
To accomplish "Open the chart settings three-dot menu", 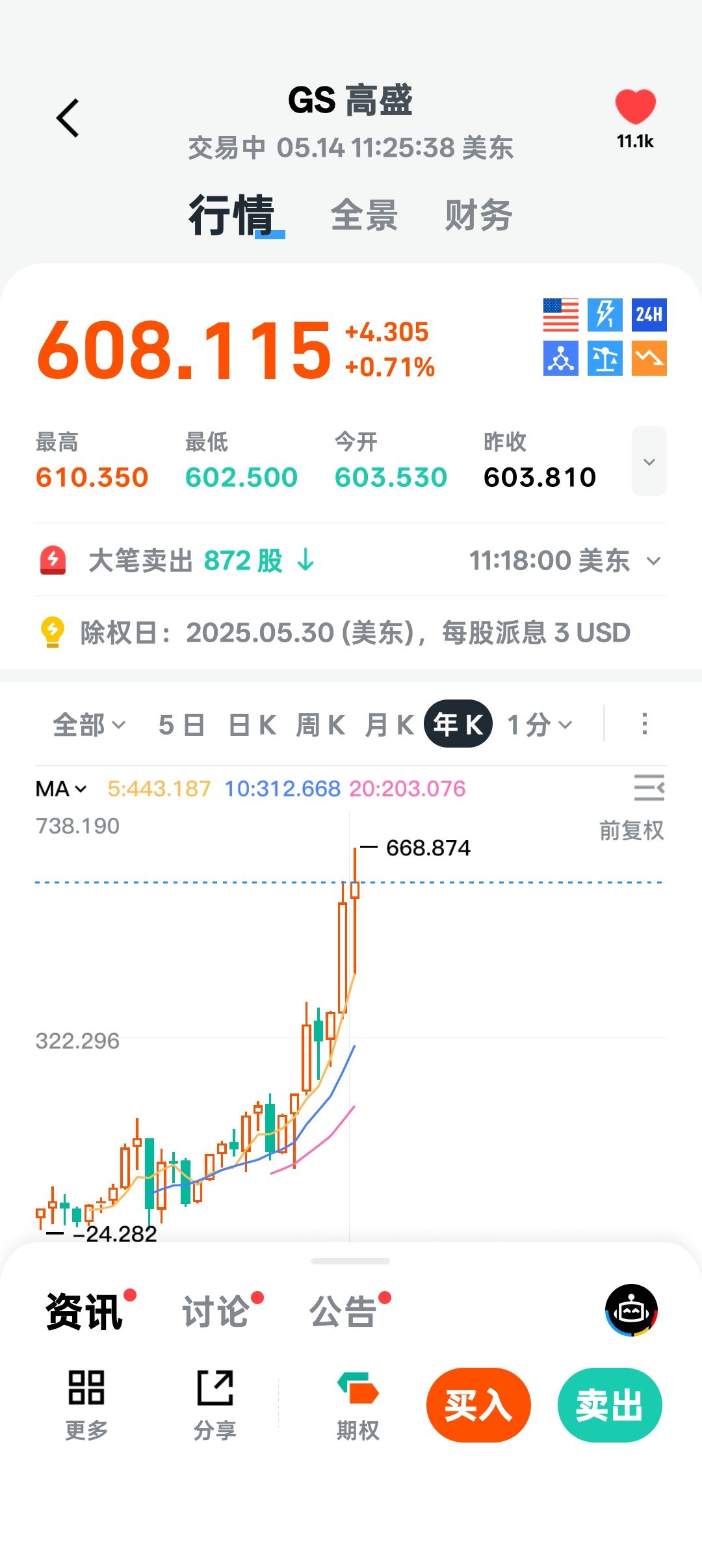I will pyautogui.click(x=644, y=724).
